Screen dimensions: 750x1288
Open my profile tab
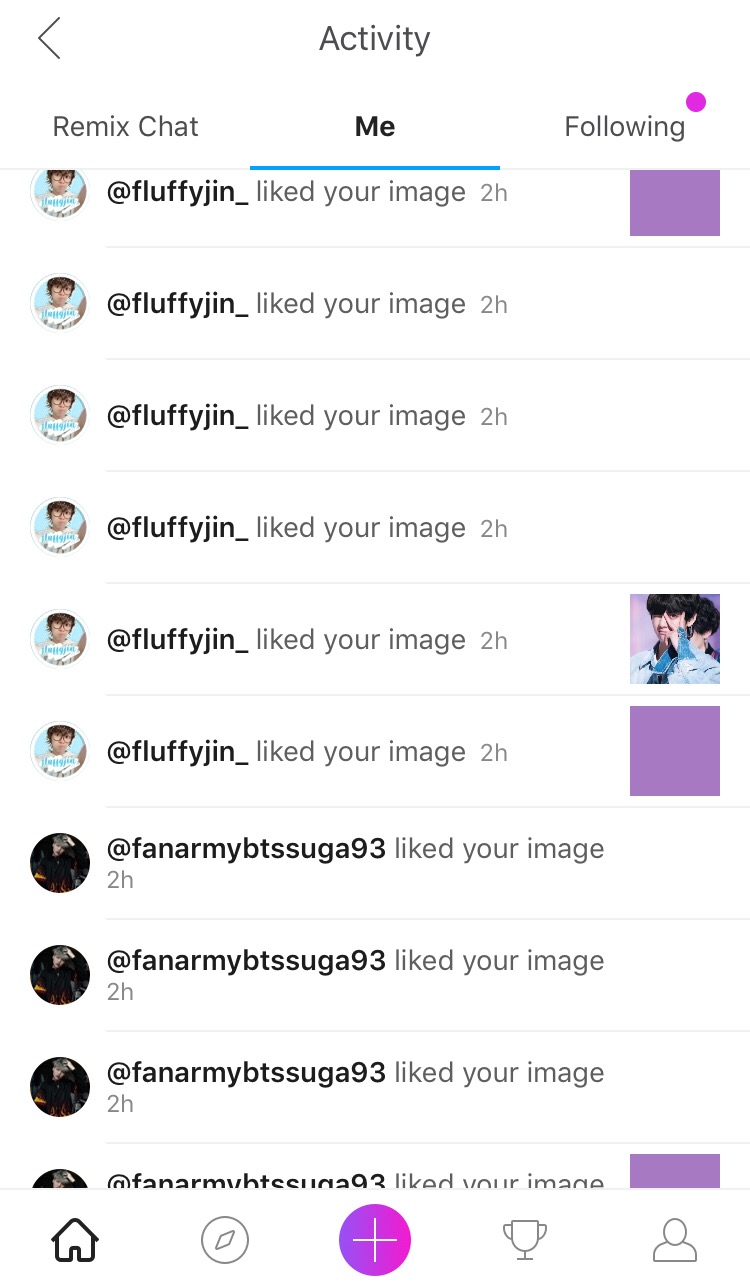point(675,1241)
